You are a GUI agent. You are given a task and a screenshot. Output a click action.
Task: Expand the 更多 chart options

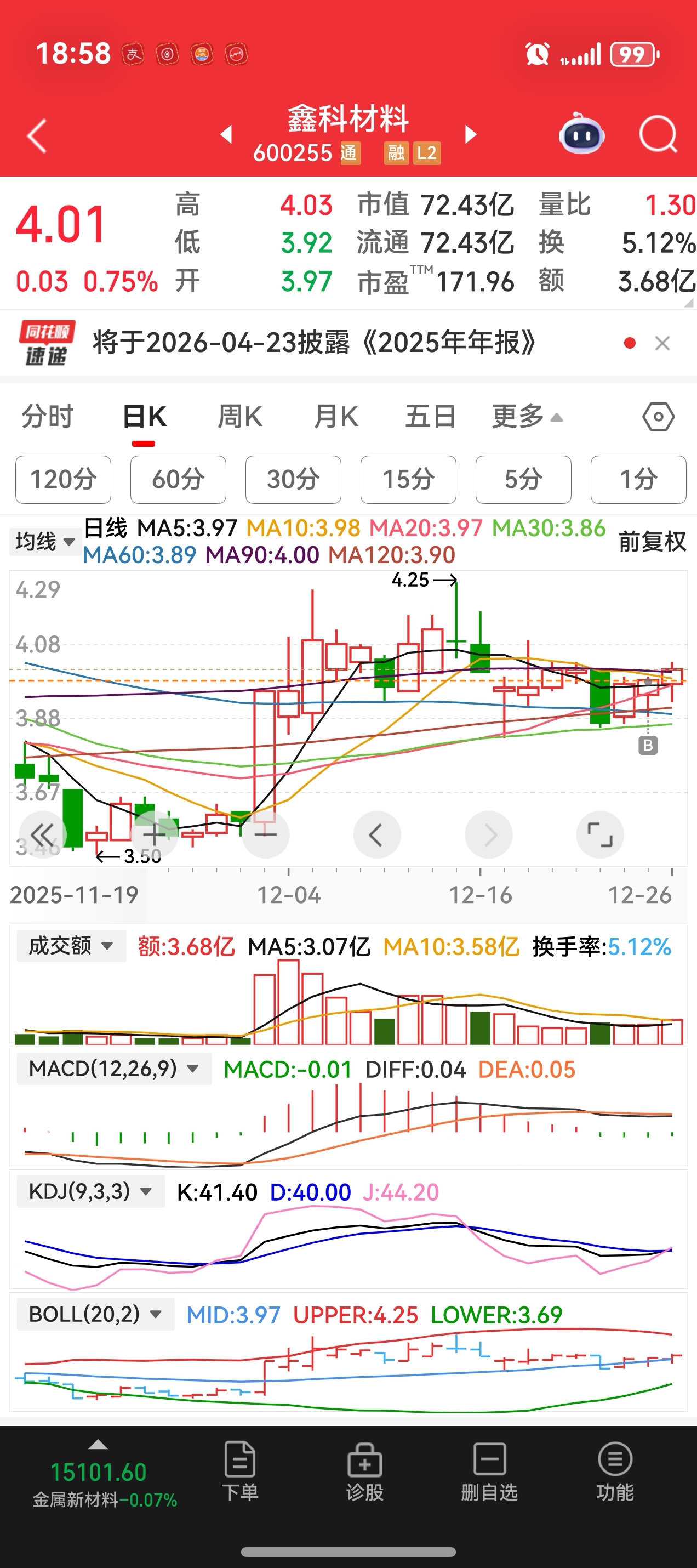[x=527, y=417]
